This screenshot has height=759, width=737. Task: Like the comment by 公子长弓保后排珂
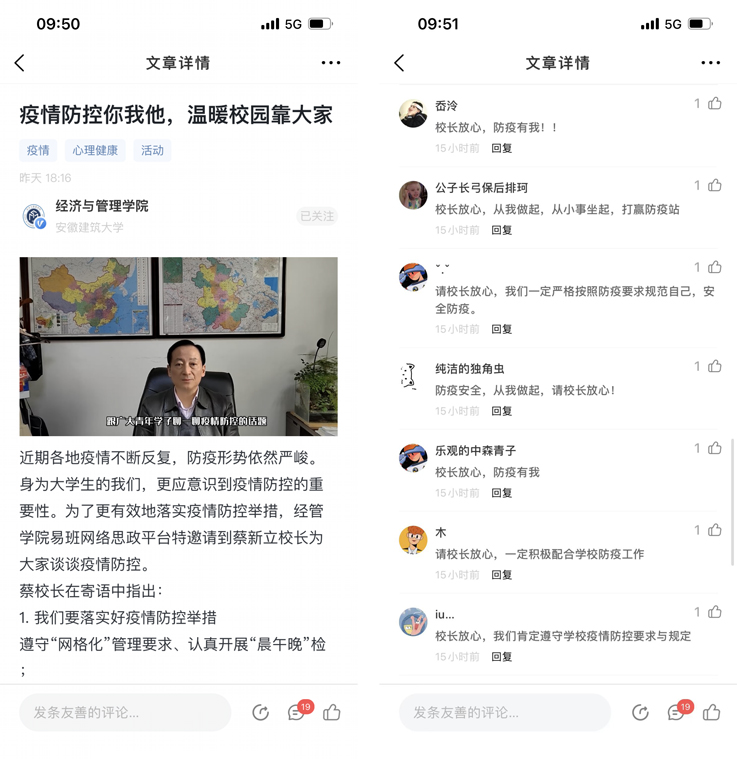[x=714, y=186]
